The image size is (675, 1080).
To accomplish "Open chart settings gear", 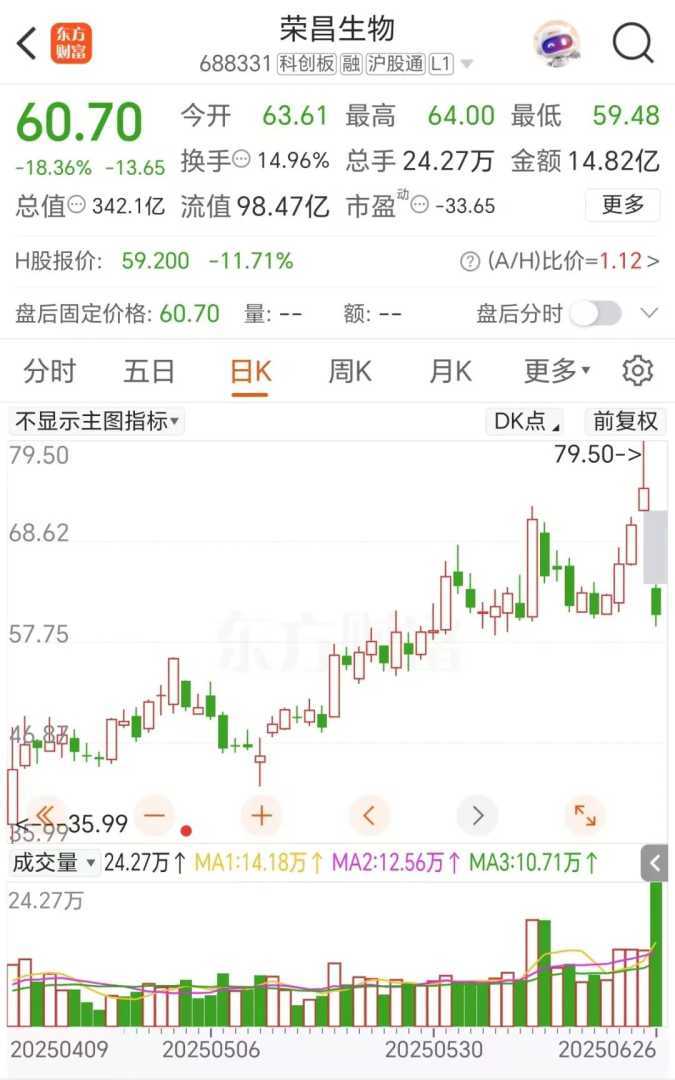I will [x=637, y=371].
